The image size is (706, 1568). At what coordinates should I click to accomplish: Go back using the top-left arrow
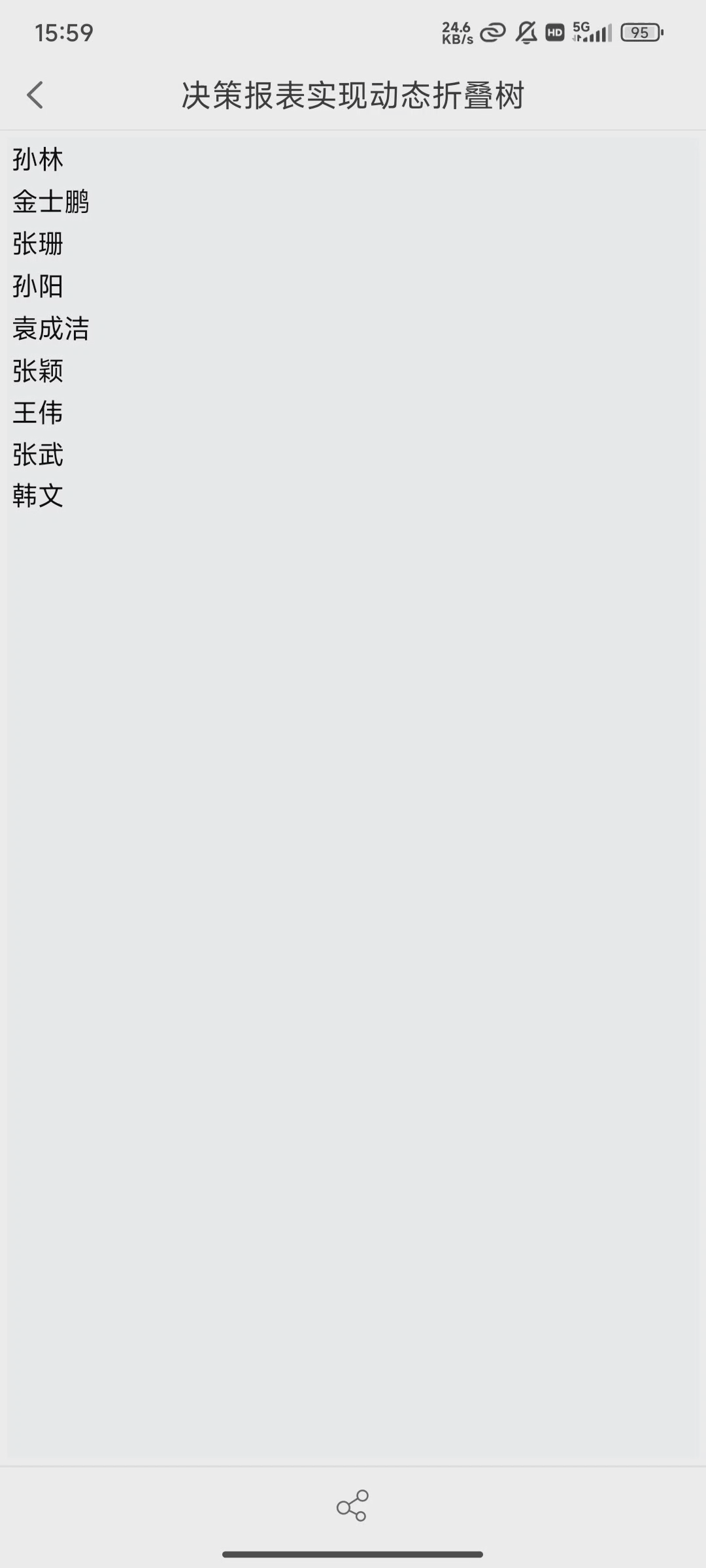[x=35, y=95]
